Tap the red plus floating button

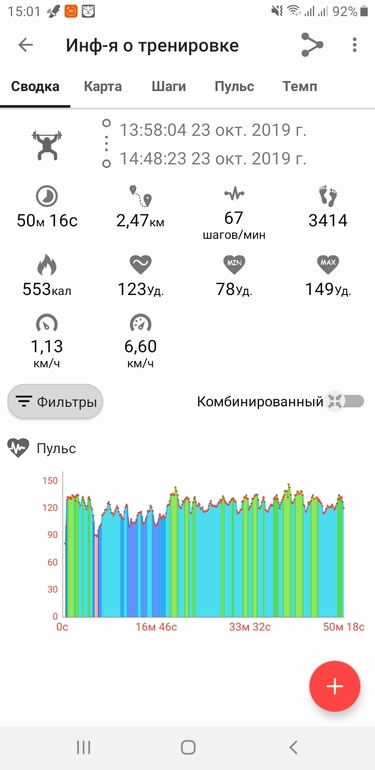click(335, 686)
